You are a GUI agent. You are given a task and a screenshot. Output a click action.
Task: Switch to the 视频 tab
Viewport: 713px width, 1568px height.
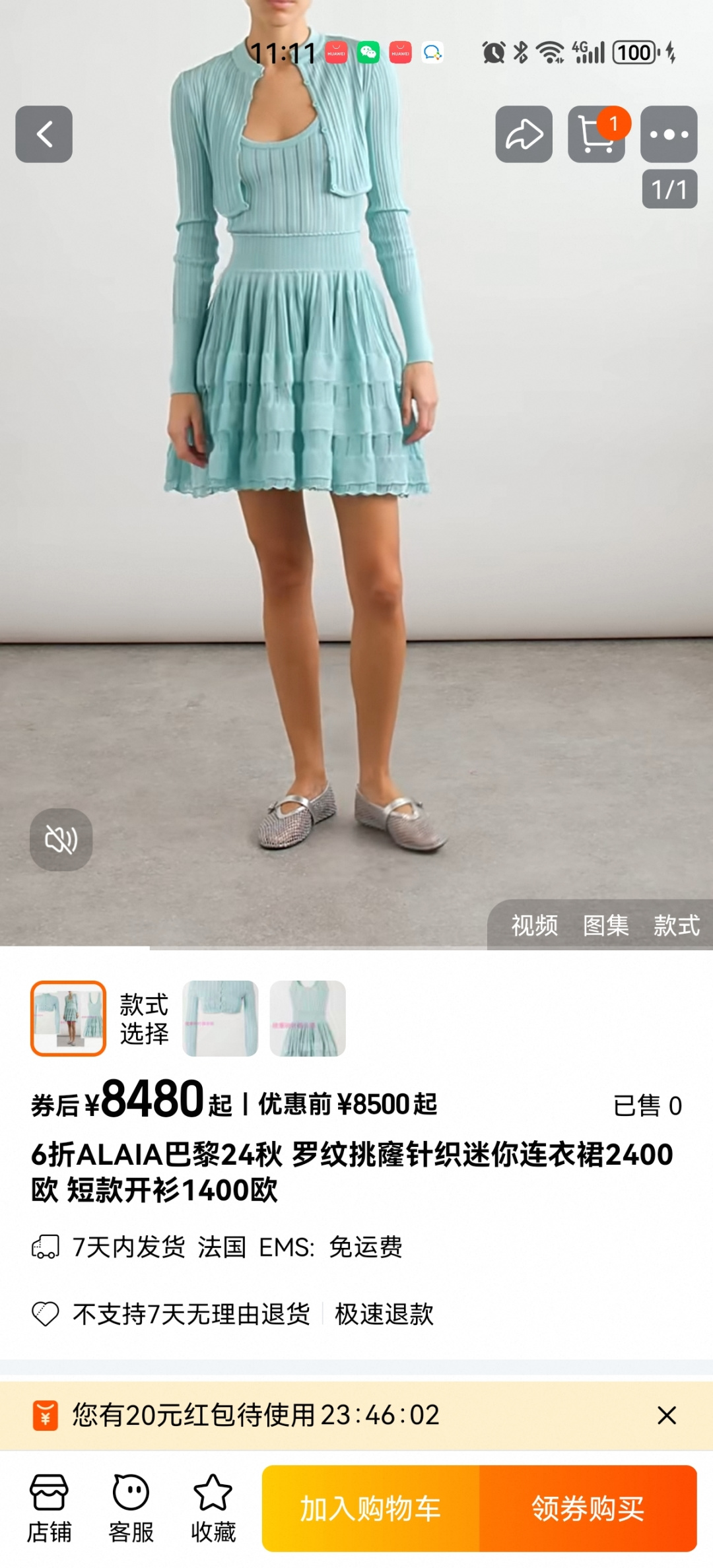534,925
